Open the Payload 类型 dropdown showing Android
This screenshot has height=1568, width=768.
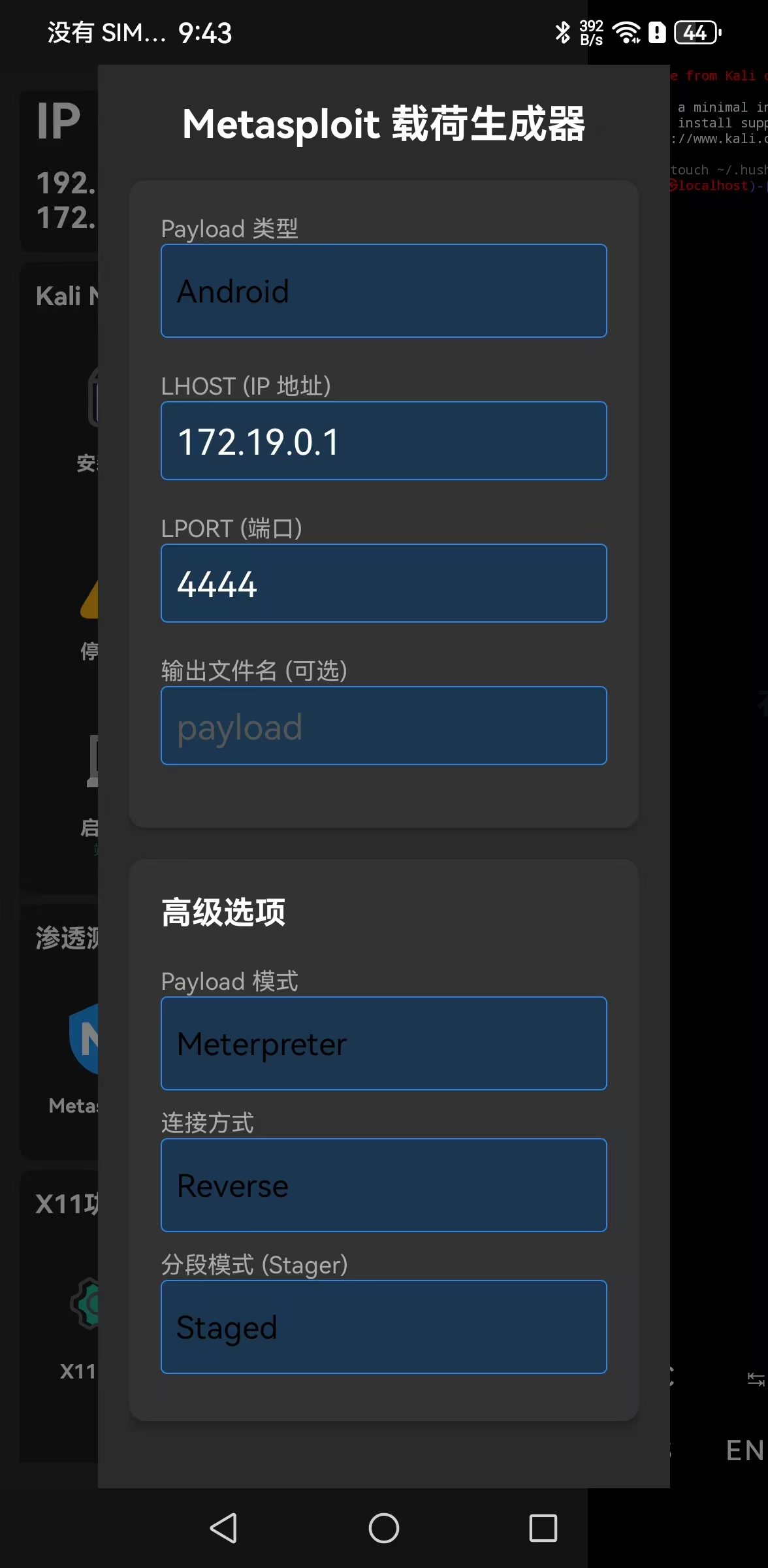[383, 291]
